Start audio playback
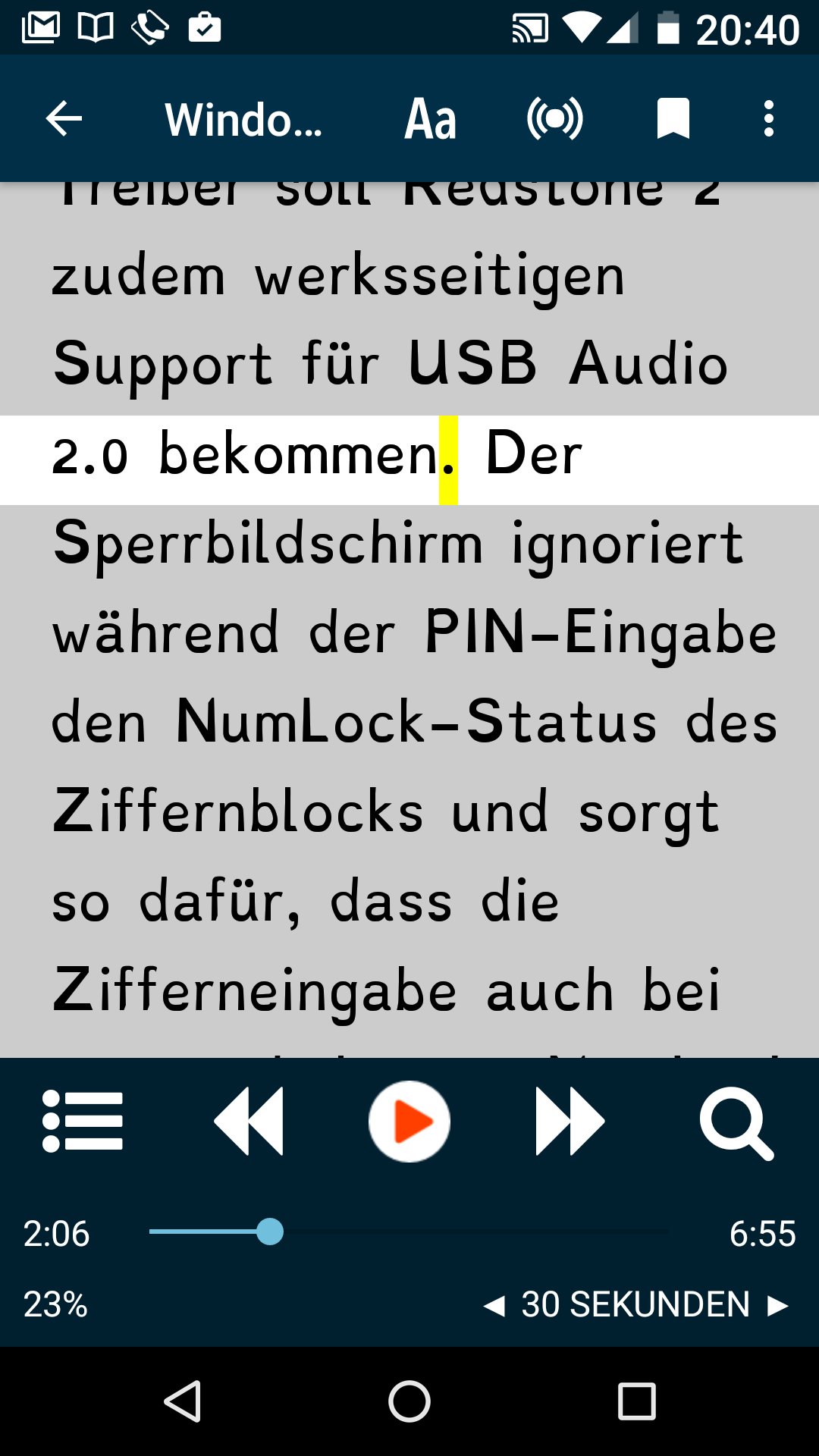819x1456 pixels. click(409, 1122)
